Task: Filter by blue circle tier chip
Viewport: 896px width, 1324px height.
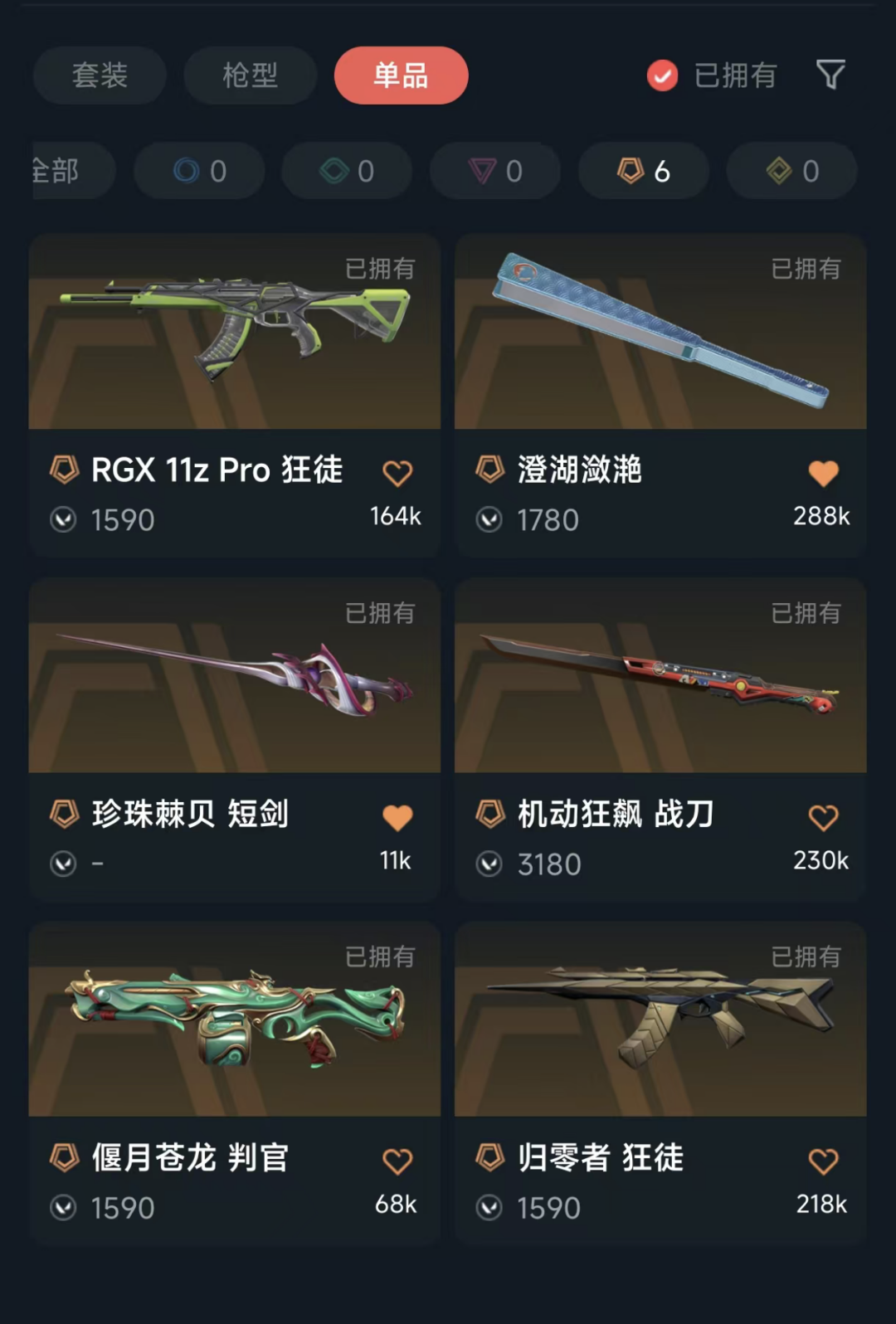Action: point(199,171)
